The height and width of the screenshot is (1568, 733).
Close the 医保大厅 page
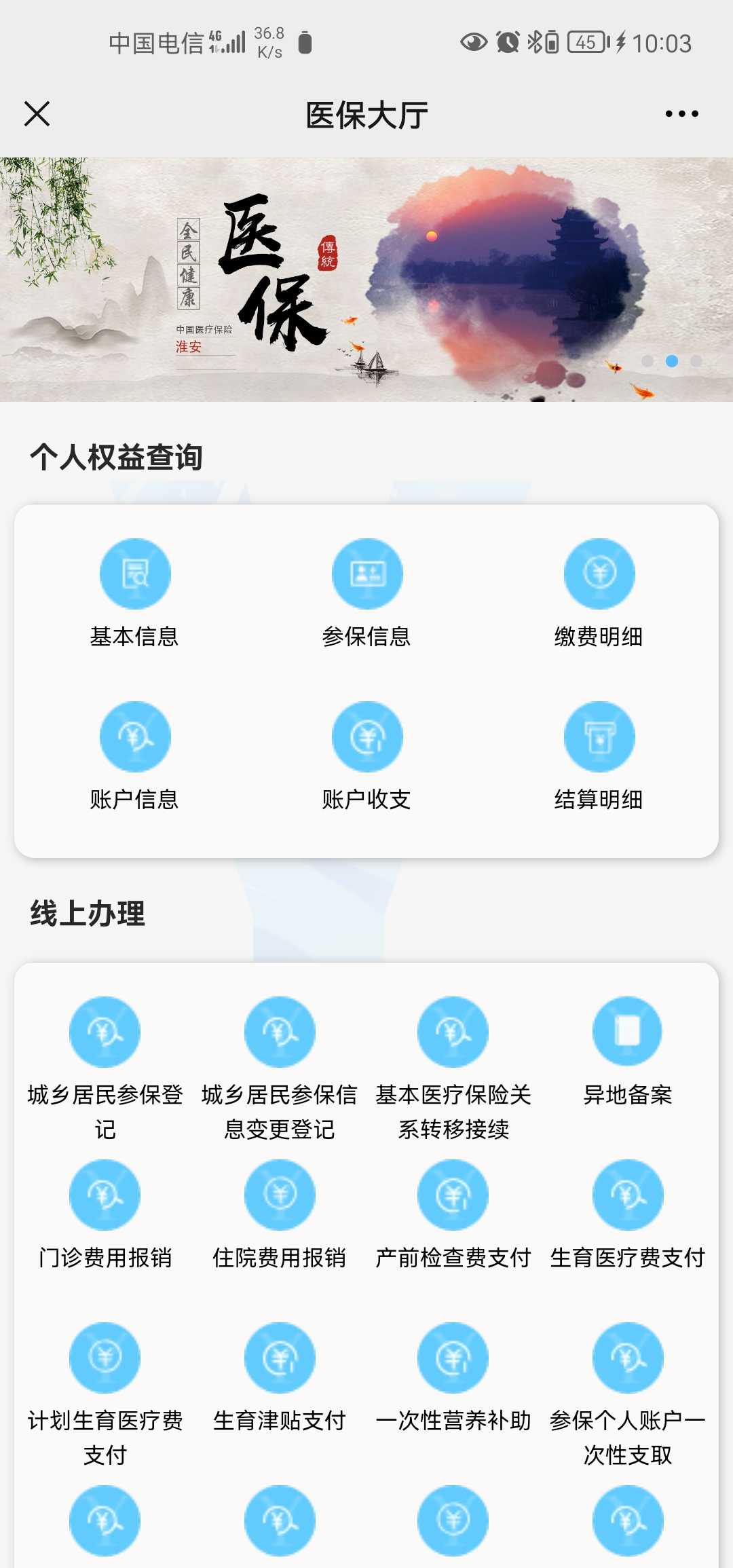point(37,114)
